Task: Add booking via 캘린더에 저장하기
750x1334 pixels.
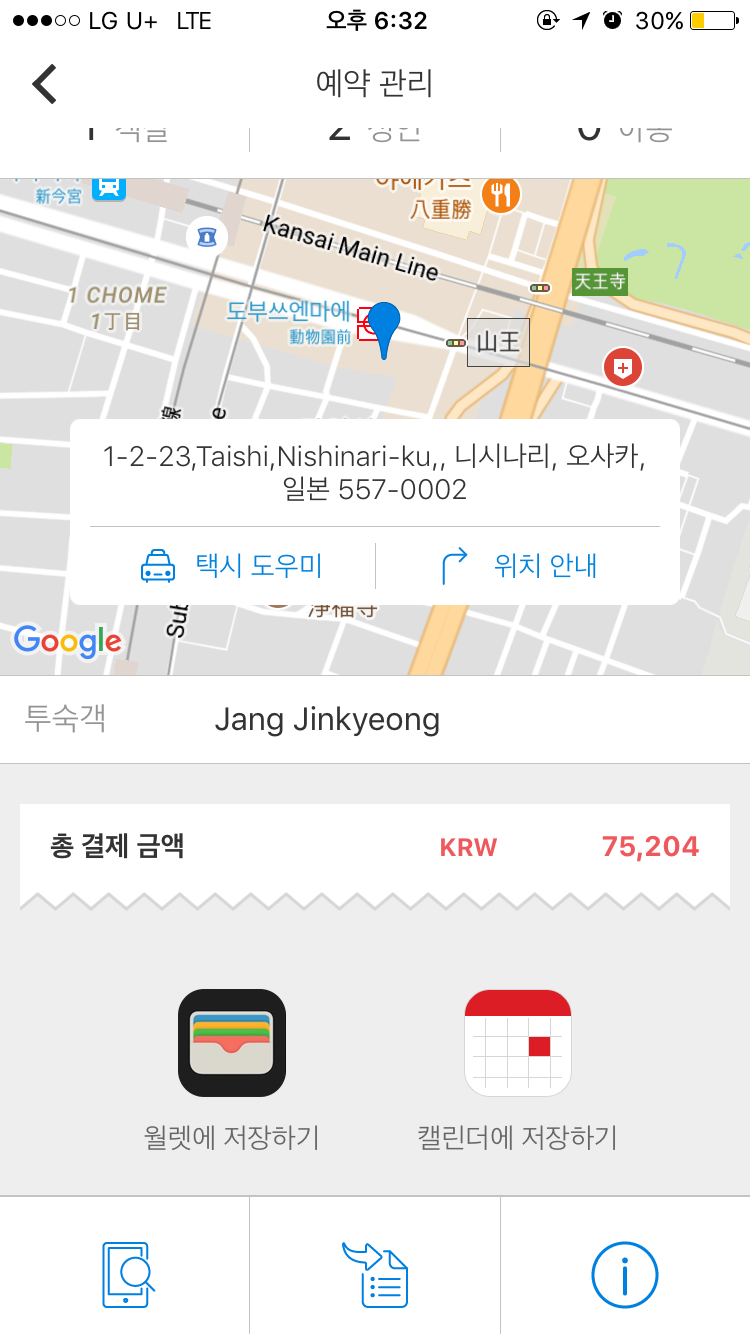Action: (518, 1044)
